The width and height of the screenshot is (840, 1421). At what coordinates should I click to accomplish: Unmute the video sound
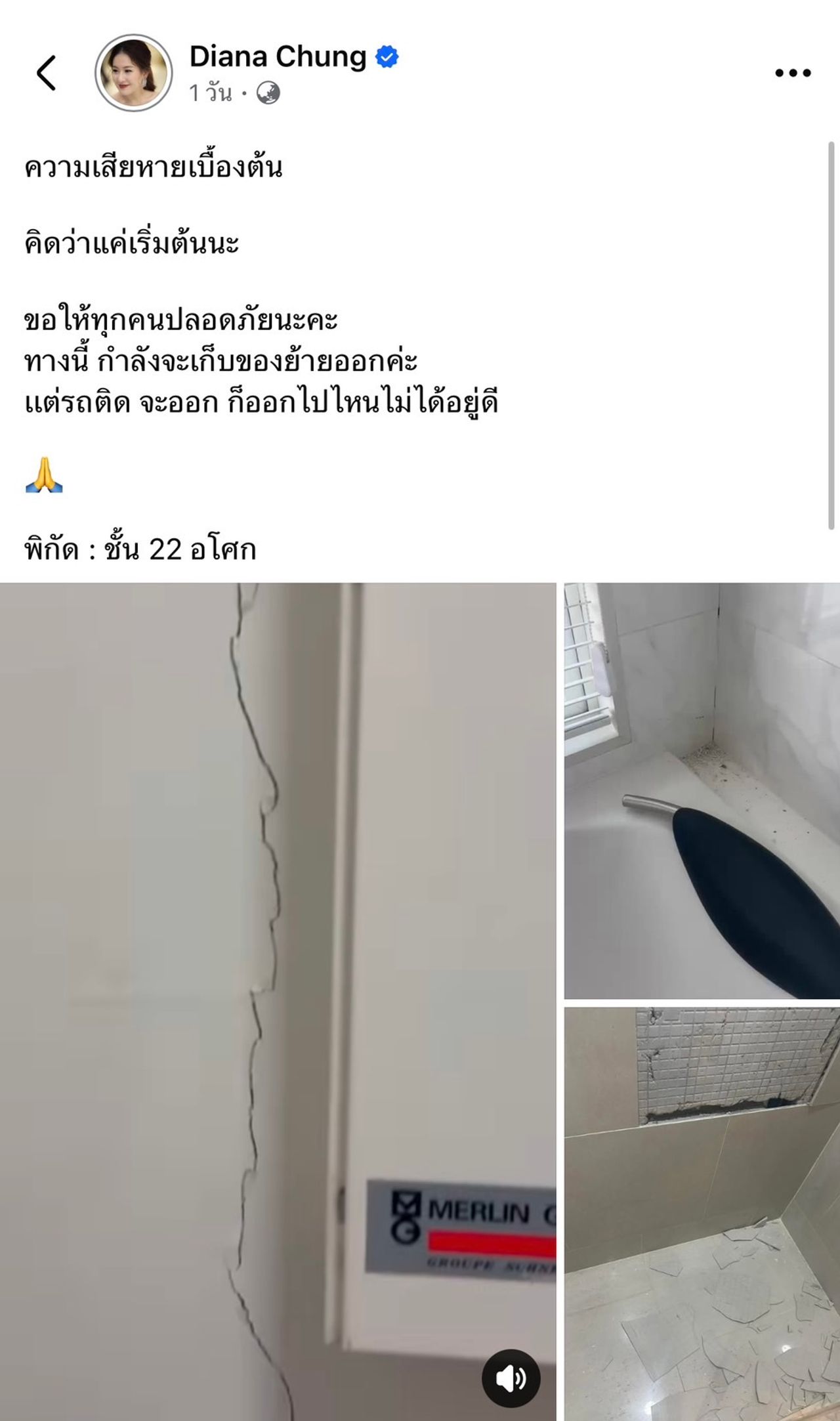coord(511,1378)
